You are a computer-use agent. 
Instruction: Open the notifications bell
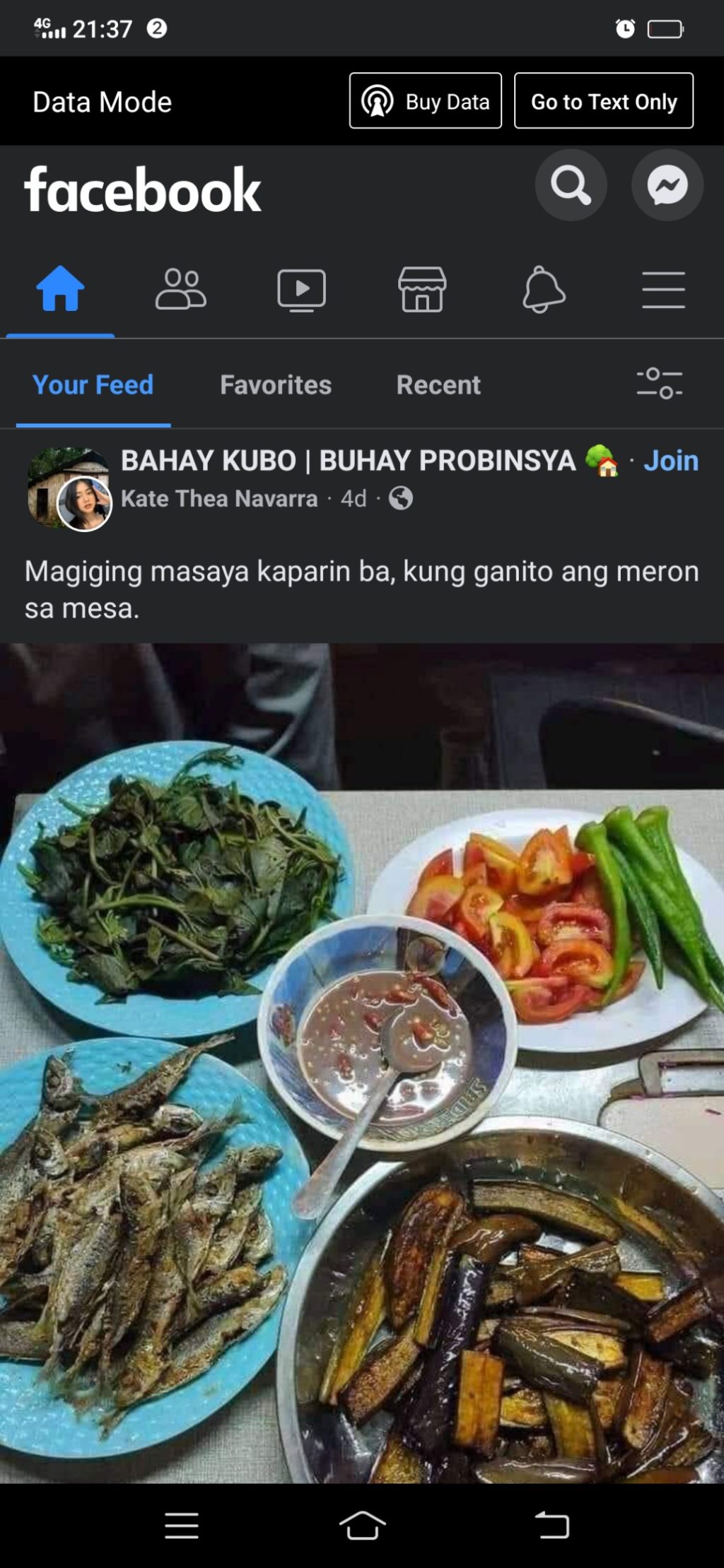[x=543, y=290]
